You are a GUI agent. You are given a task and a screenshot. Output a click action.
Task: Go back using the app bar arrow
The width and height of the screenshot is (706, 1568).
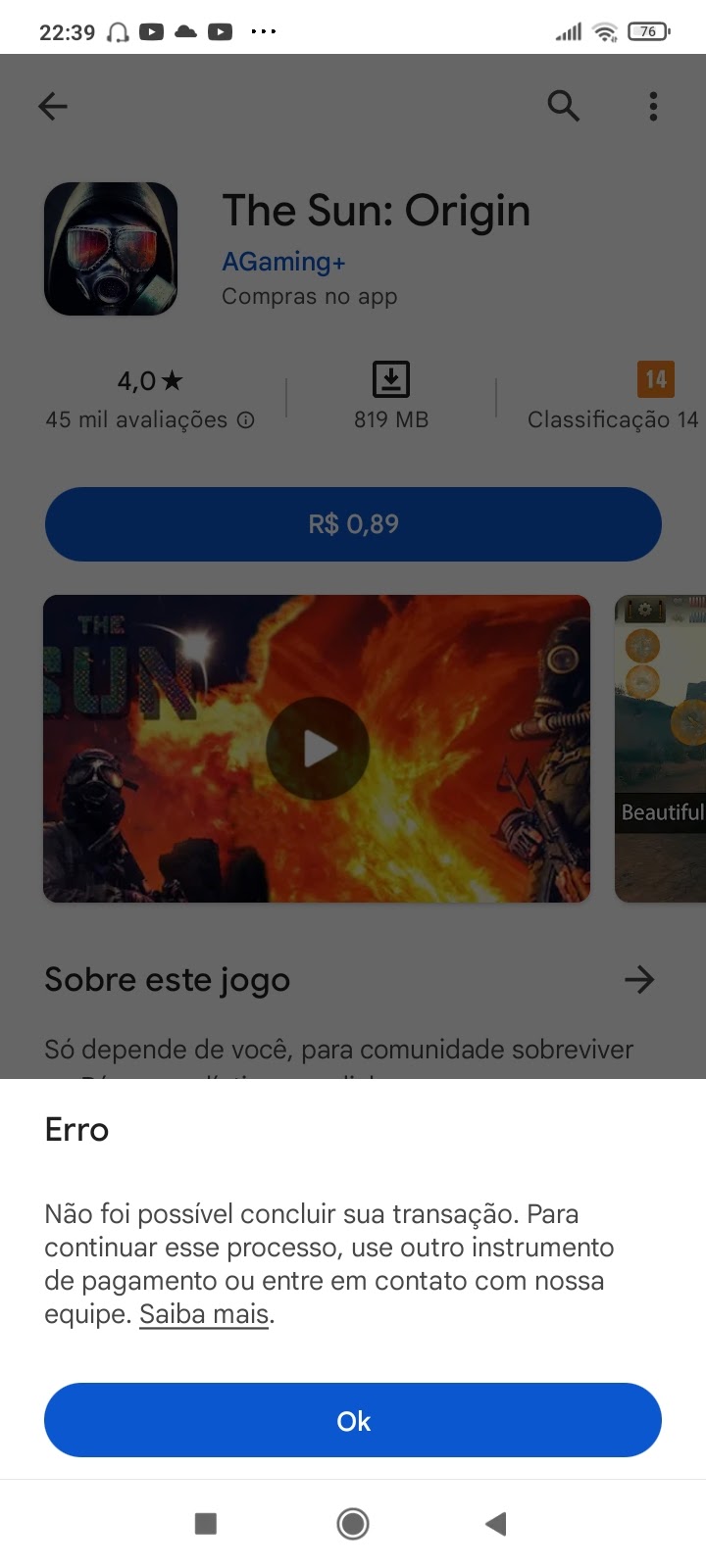point(53,106)
